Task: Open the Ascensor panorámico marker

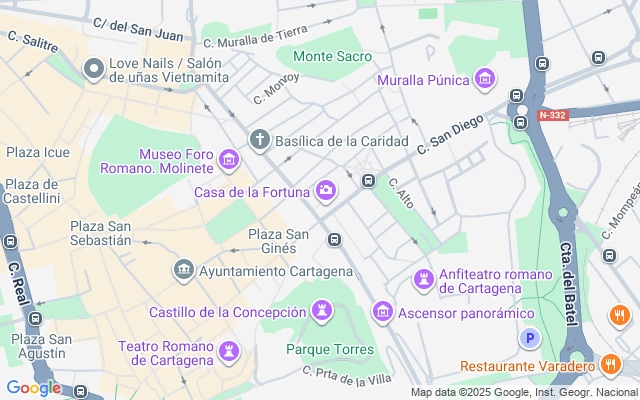Action: coord(382,312)
